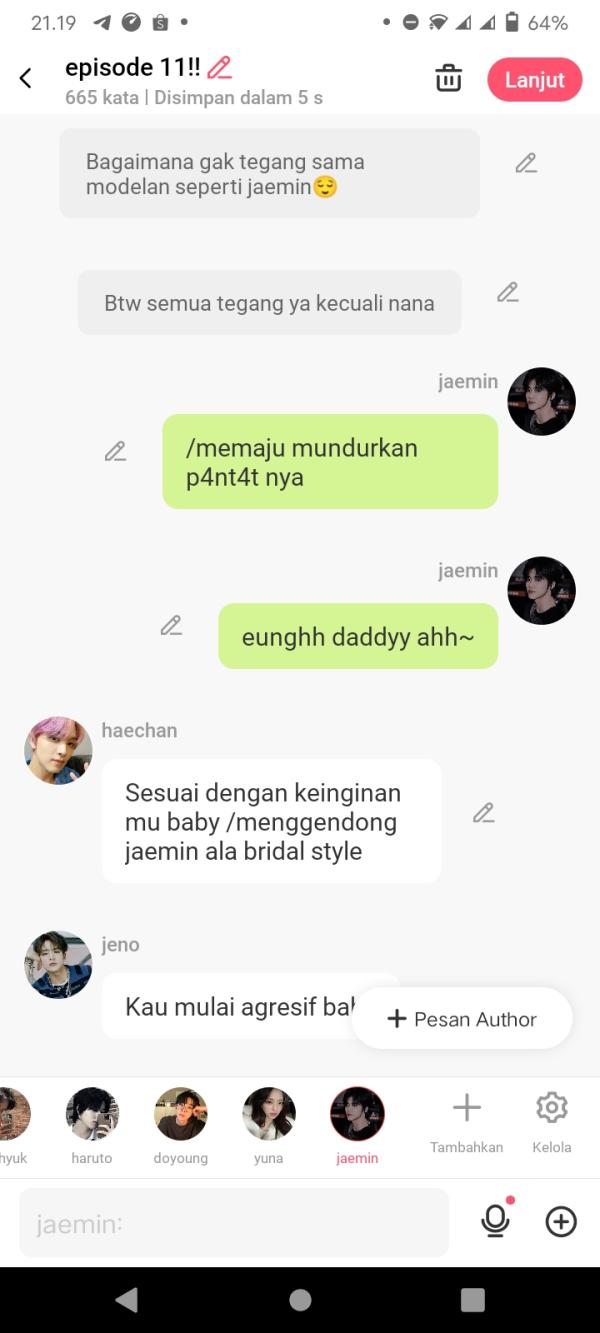Open the plus attachment menu

click(561, 1221)
